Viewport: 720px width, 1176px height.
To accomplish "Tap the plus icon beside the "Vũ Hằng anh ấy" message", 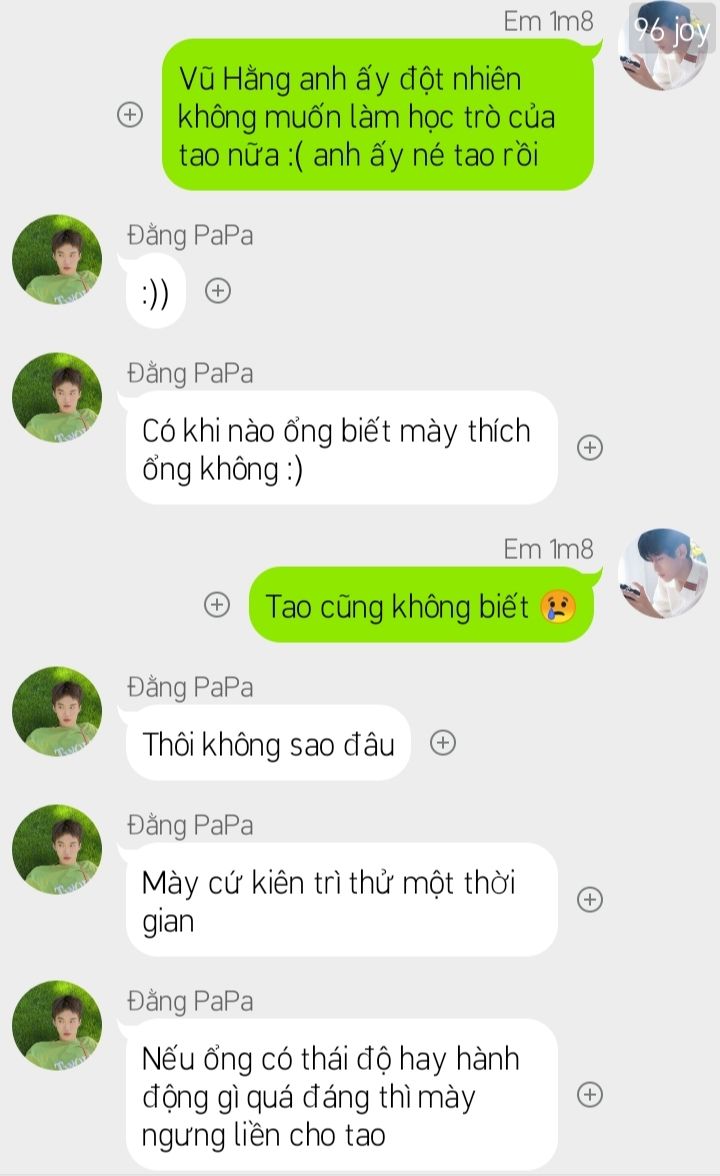I will coord(130,115).
